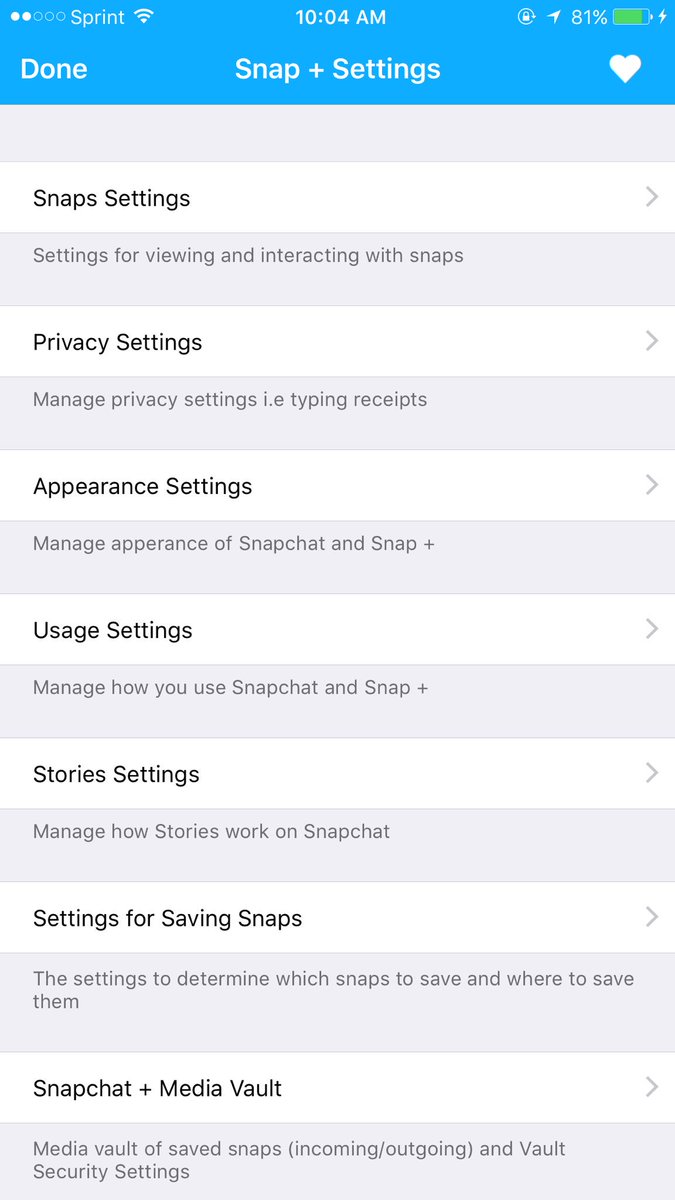This screenshot has width=675, height=1200.
Task: Go to Appearance Settings
Action: 337,486
